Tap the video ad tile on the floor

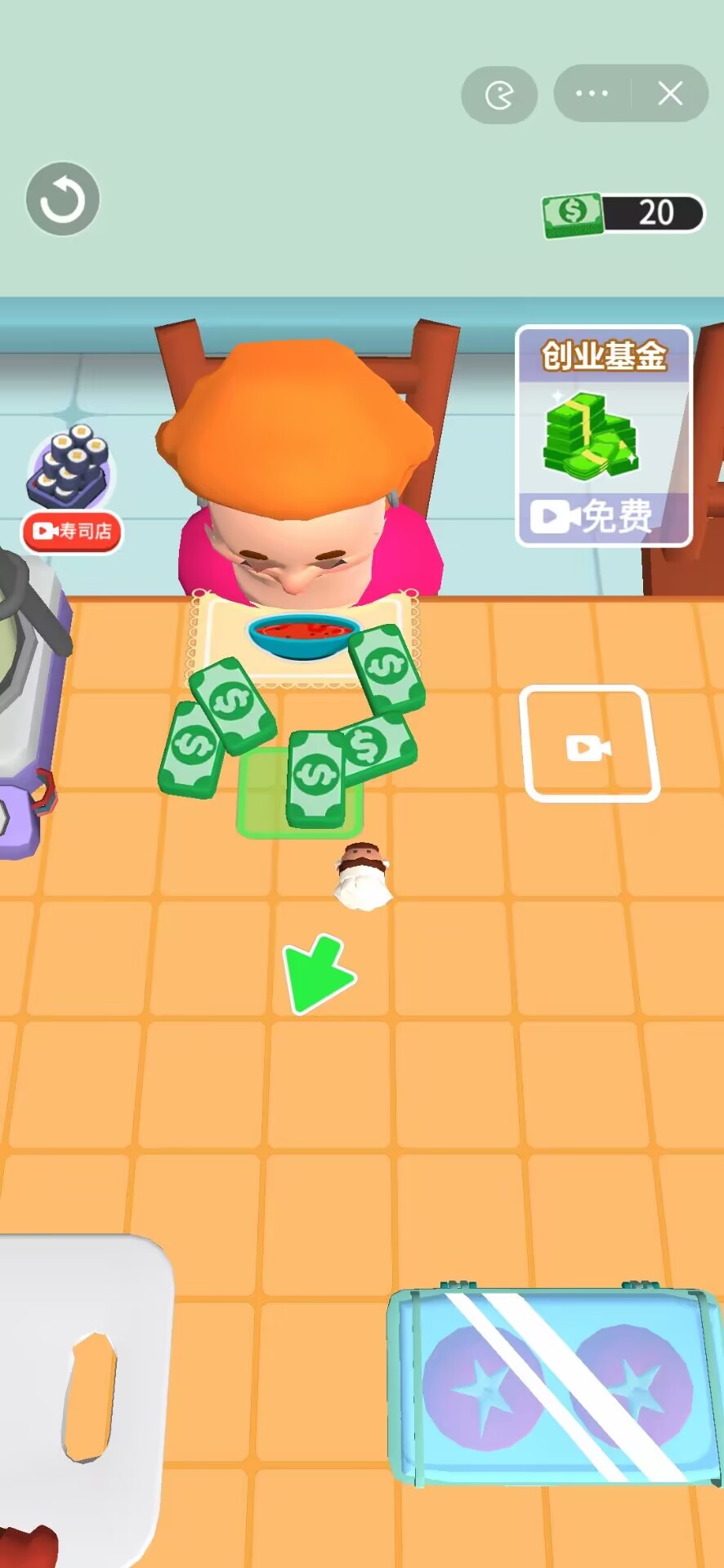point(589,744)
